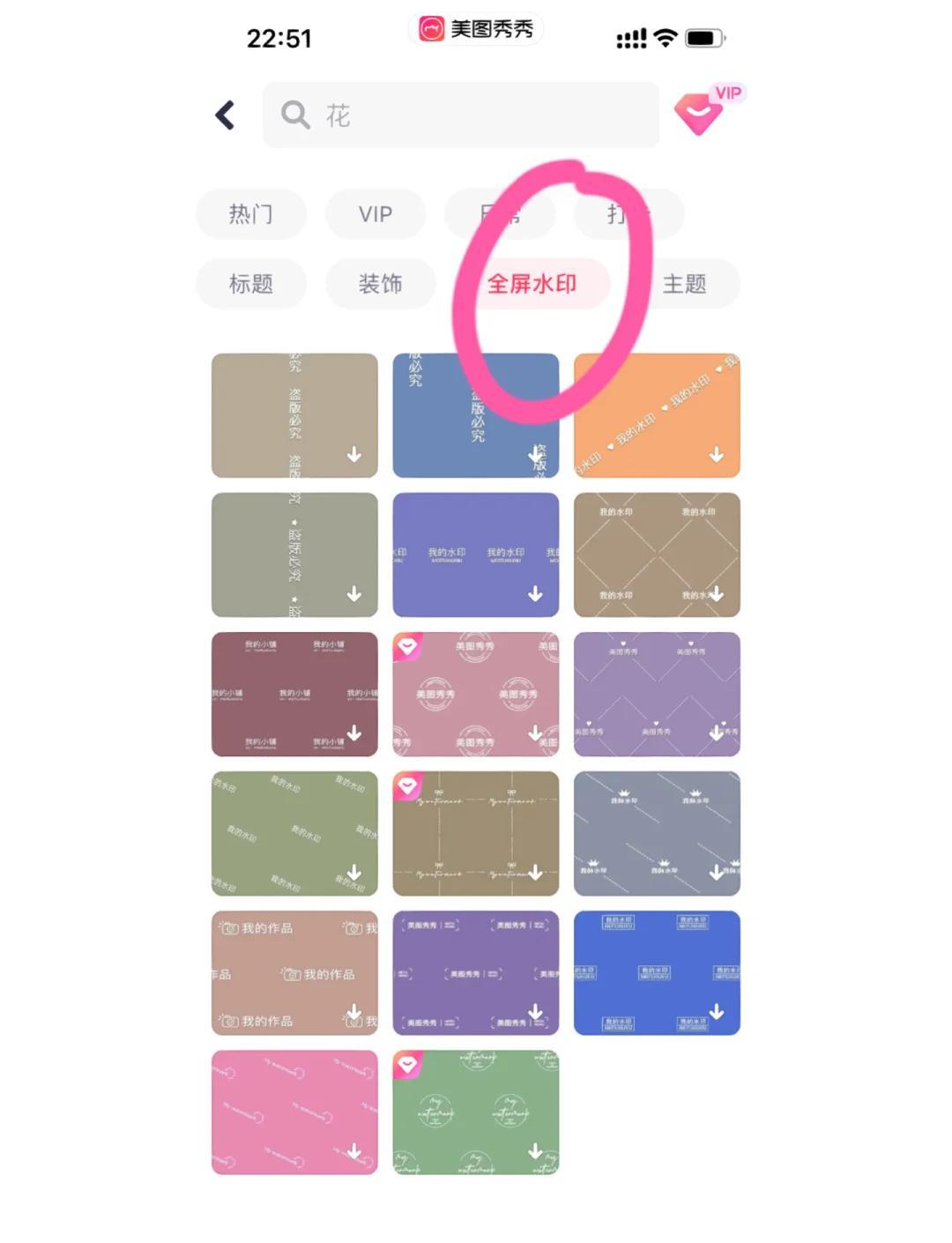Viewport: 952px width, 1243px height.
Task: Apply the 我的作品 camera watermark tile
Action: pos(294,972)
